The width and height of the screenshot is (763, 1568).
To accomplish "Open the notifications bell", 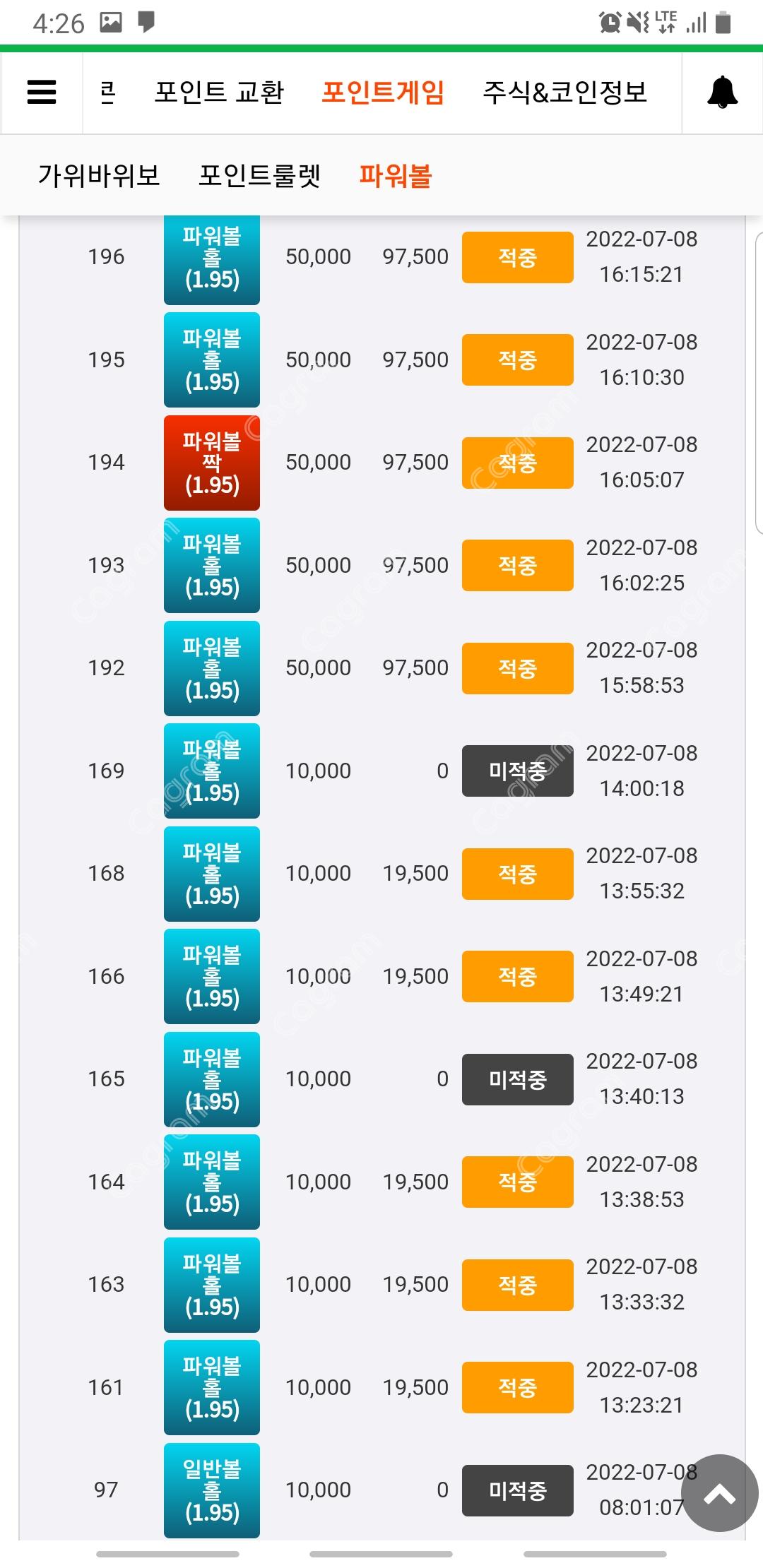I will click(x=722, y=93).
